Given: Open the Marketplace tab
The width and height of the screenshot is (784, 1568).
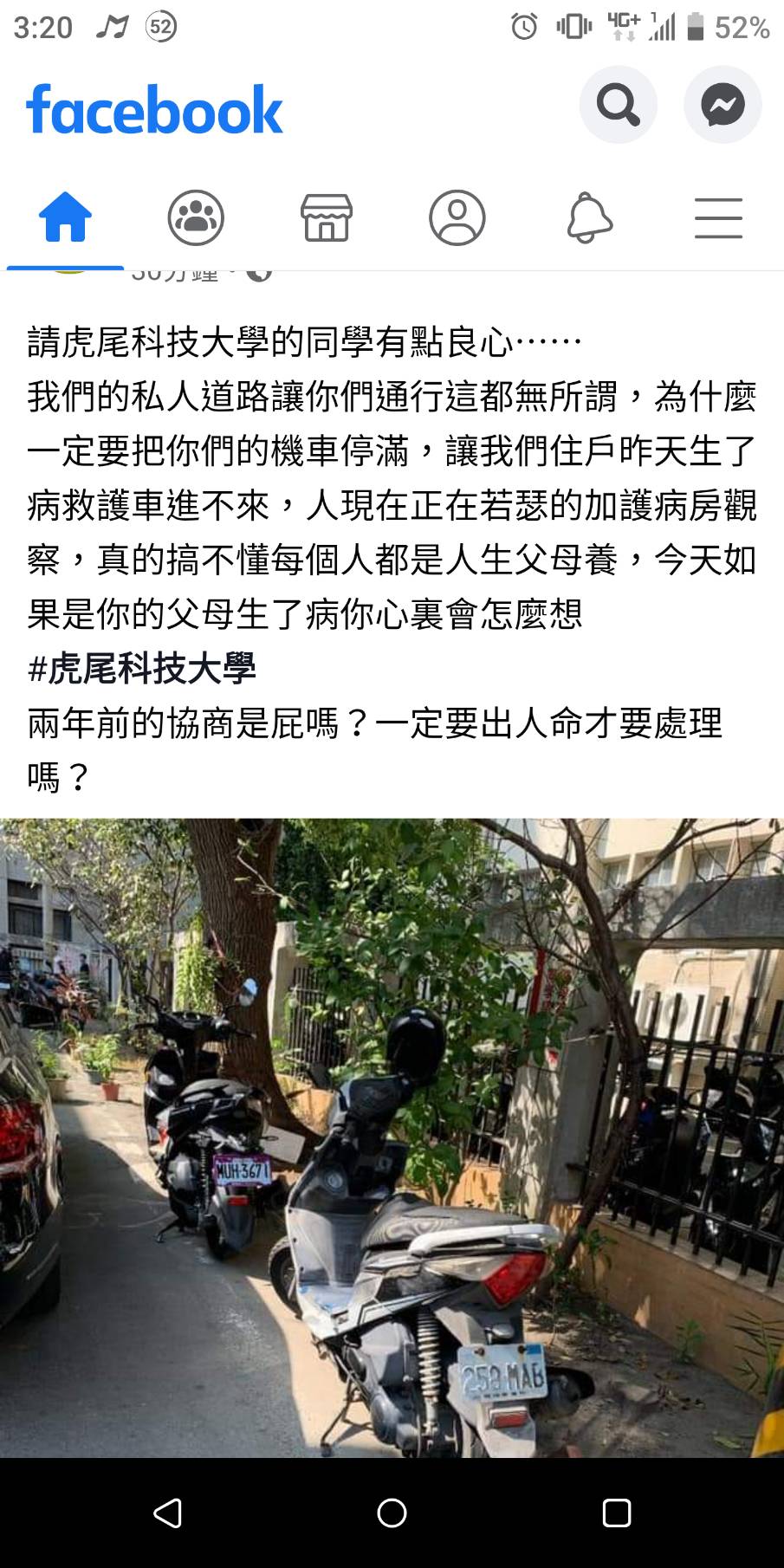Looking at the screenshot, I should (327, 217).
